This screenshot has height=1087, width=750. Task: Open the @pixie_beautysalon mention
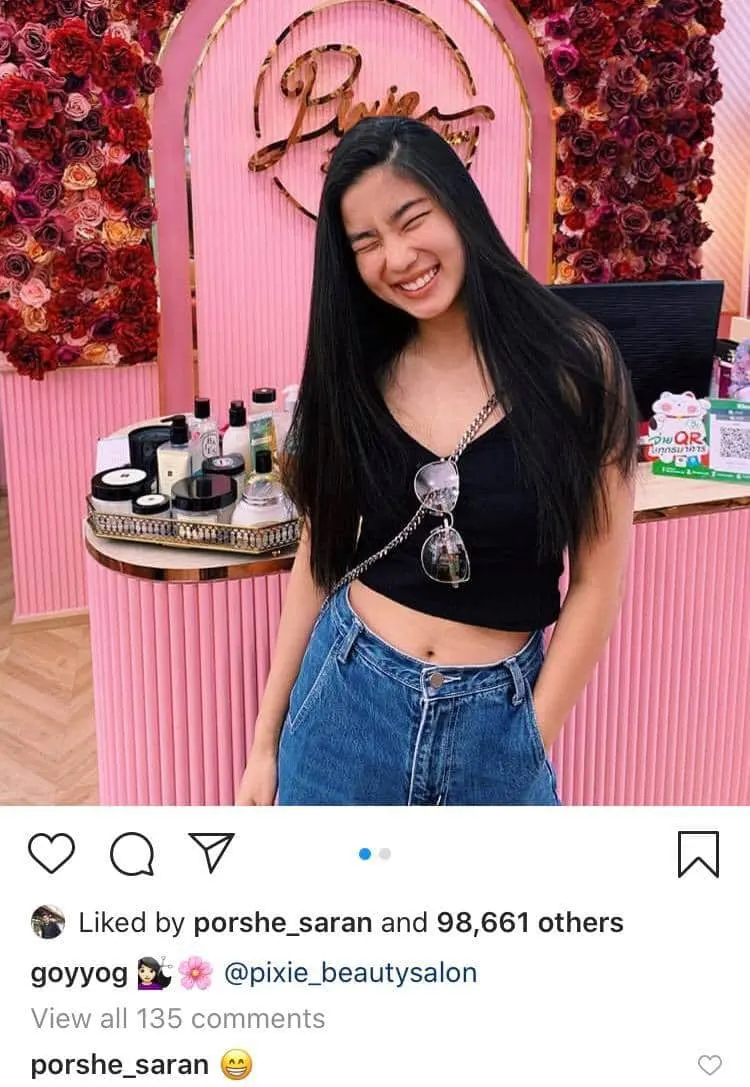350,973
